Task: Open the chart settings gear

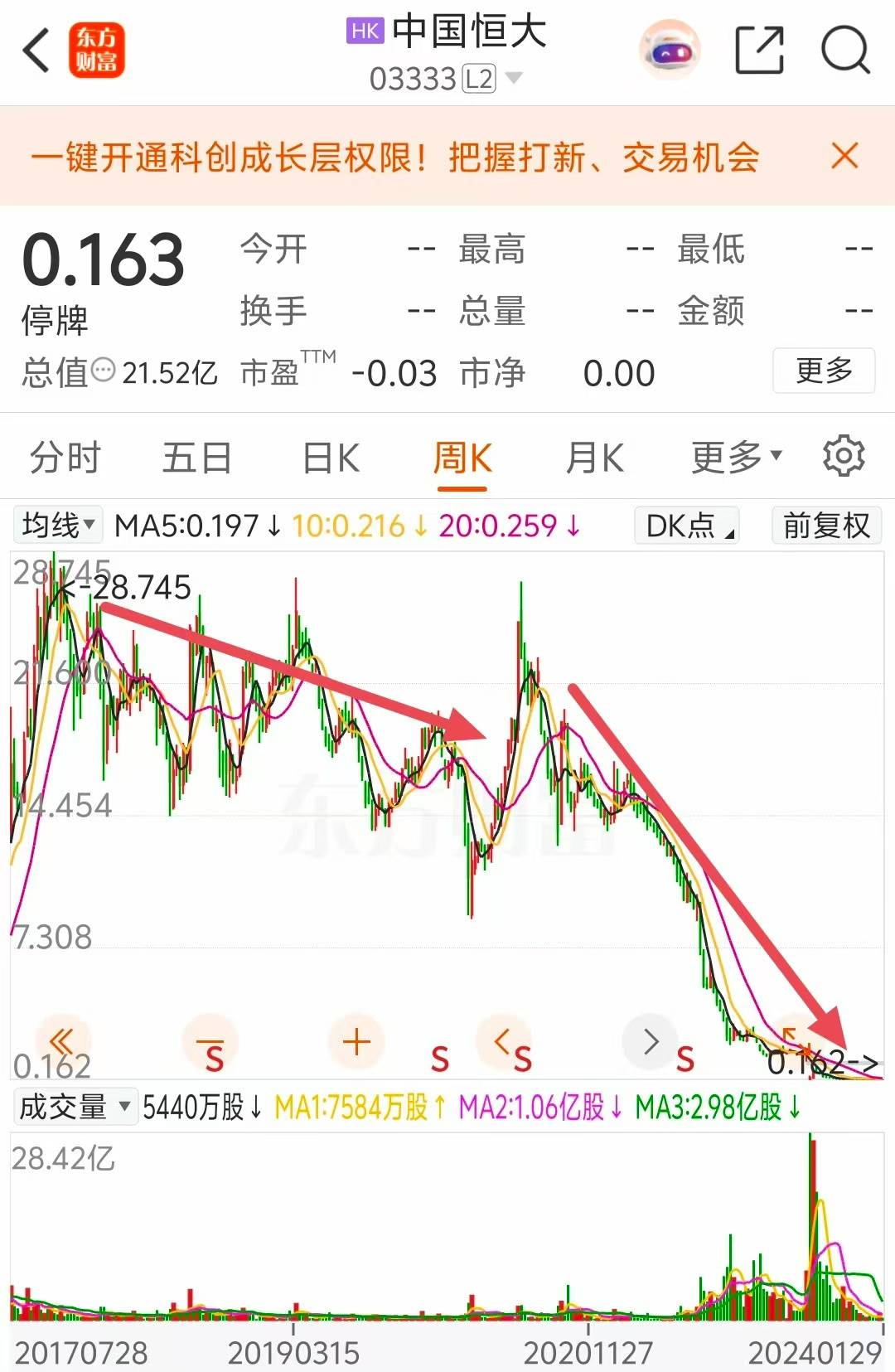Action: pyautogui.click(x=844, y=457)
